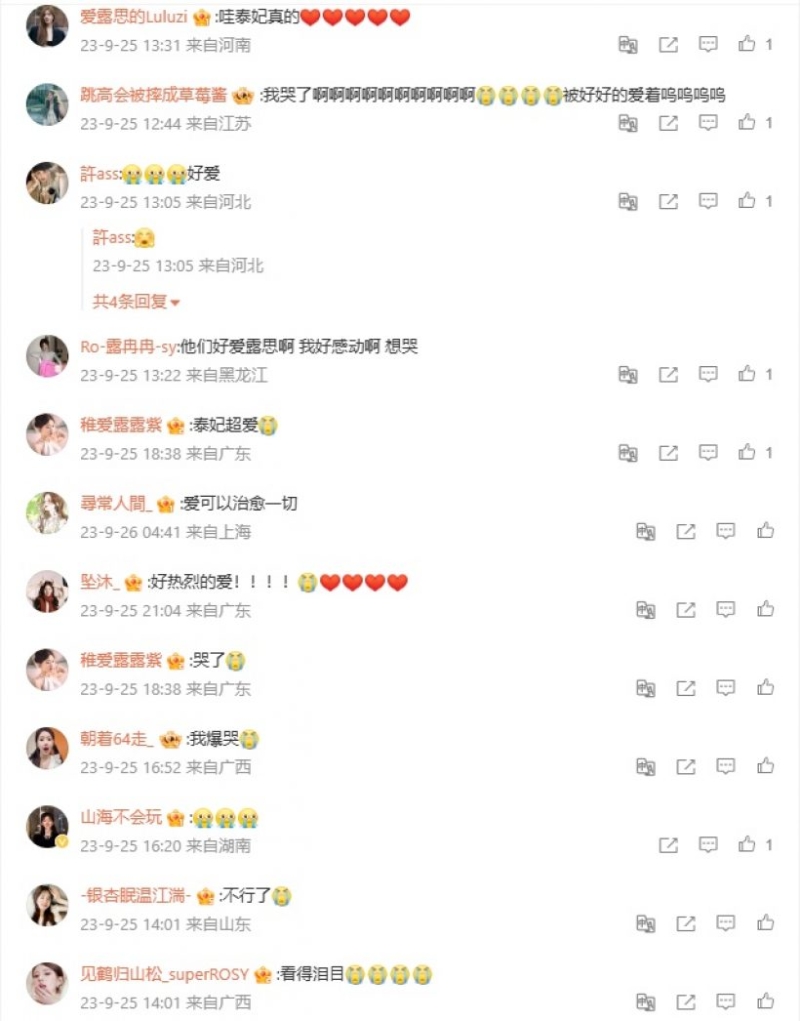Viewport: 800px width, 1021px height.
Task: Open 爱露思的Luluzi's profile avatar
Action: [47, 26]
